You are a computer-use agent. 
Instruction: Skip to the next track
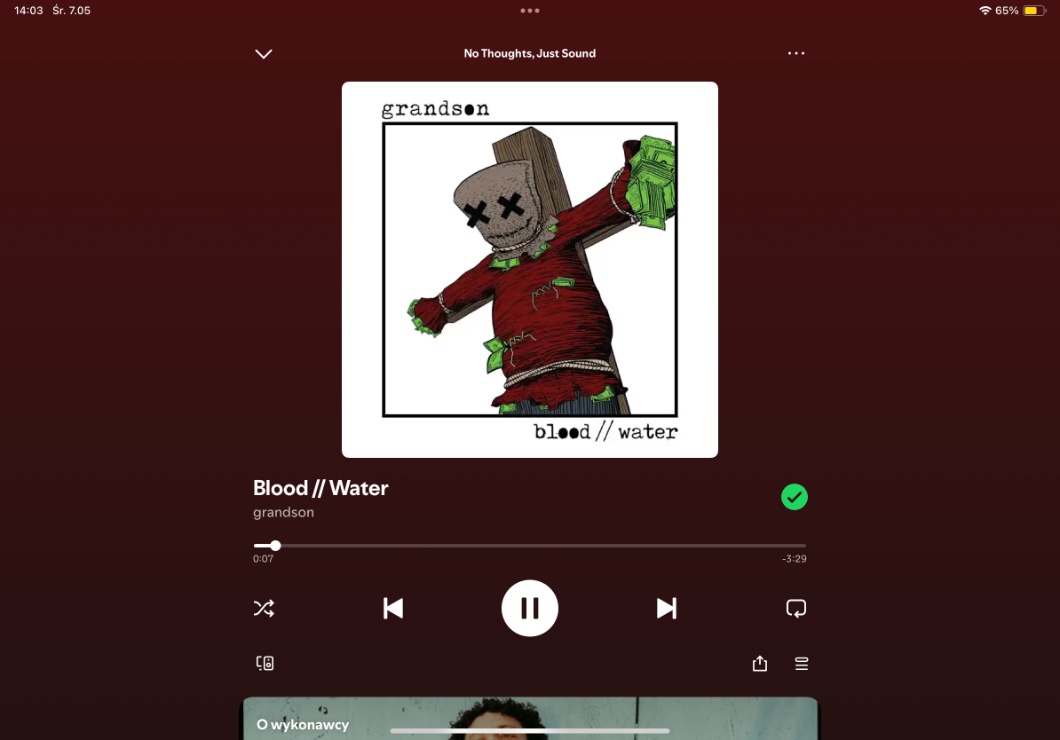coord(666,608)
